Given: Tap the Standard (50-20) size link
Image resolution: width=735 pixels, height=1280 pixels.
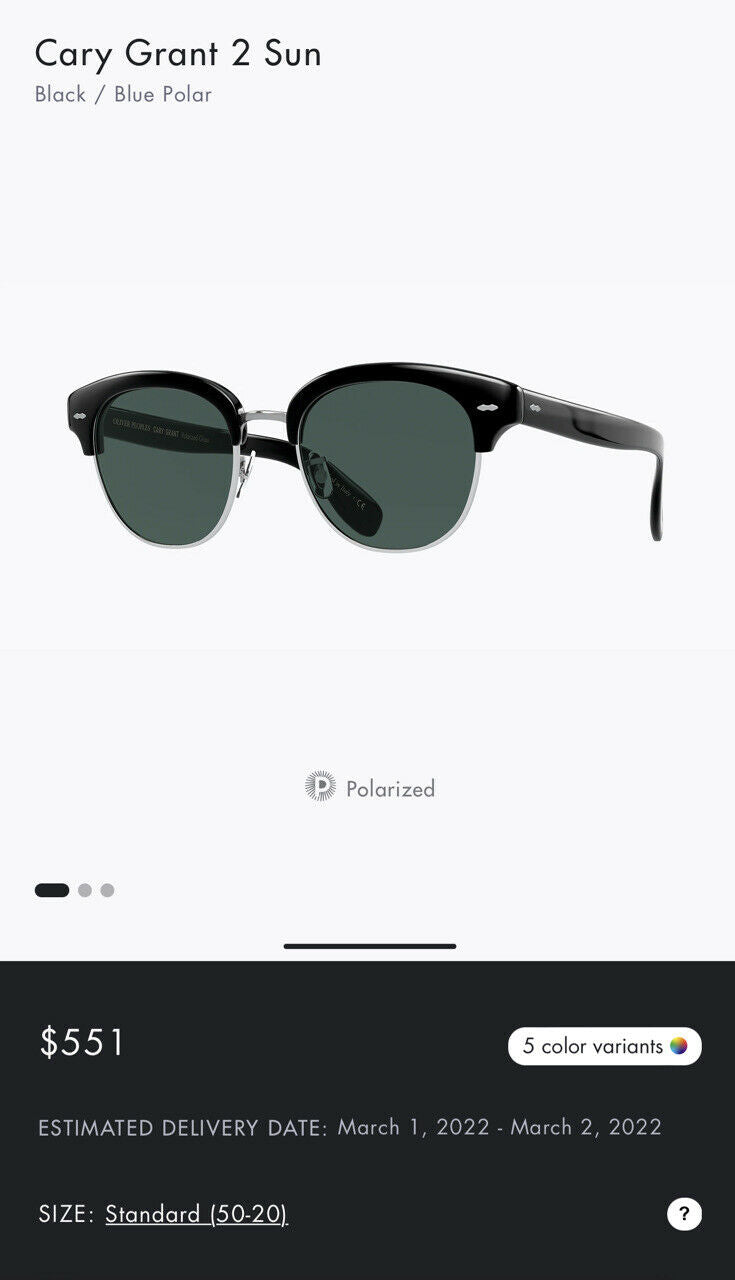Looking at the screenshot, I should tap(196, 1214).
